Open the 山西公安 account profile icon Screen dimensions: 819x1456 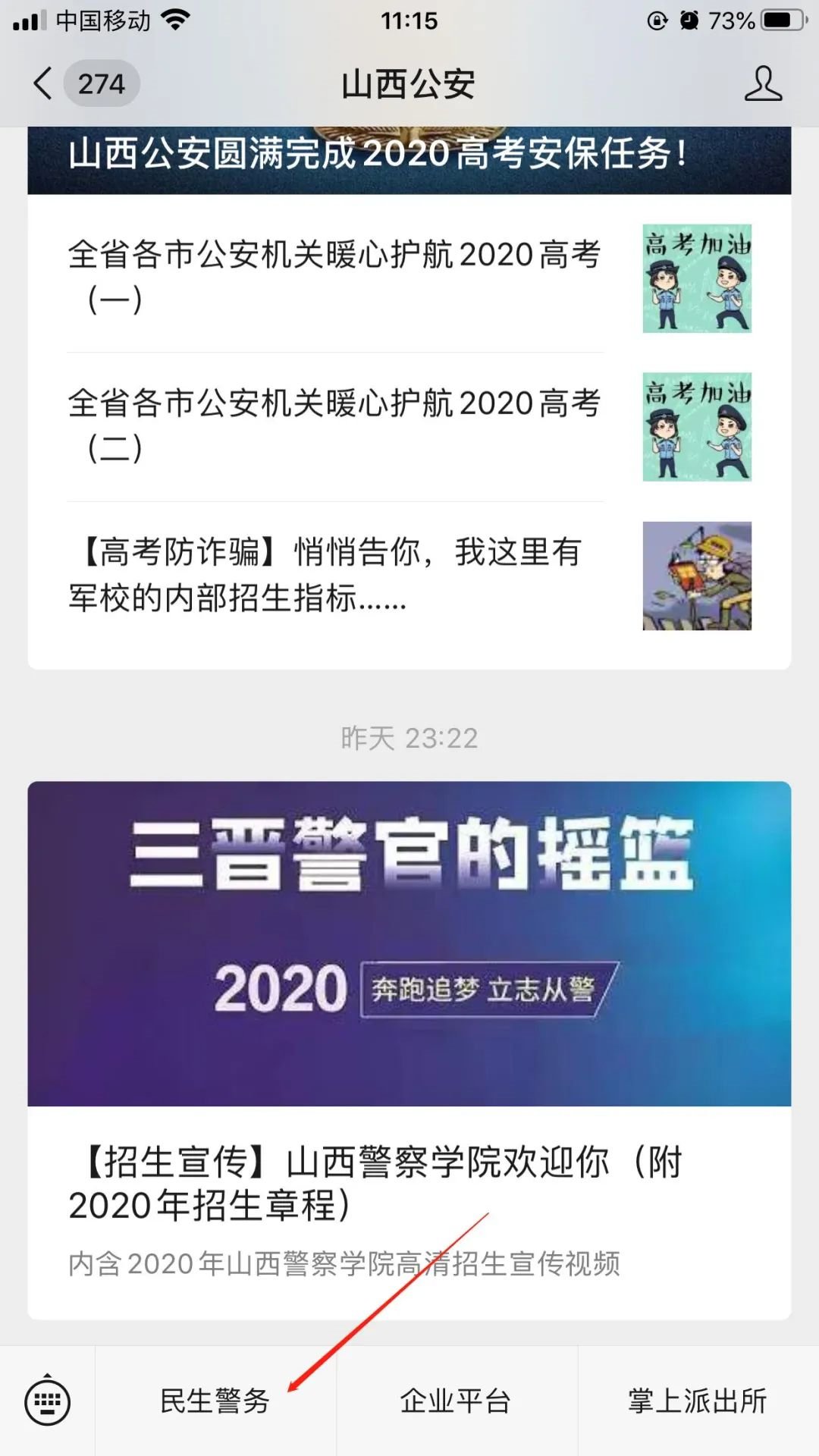(x=762, y=83)
